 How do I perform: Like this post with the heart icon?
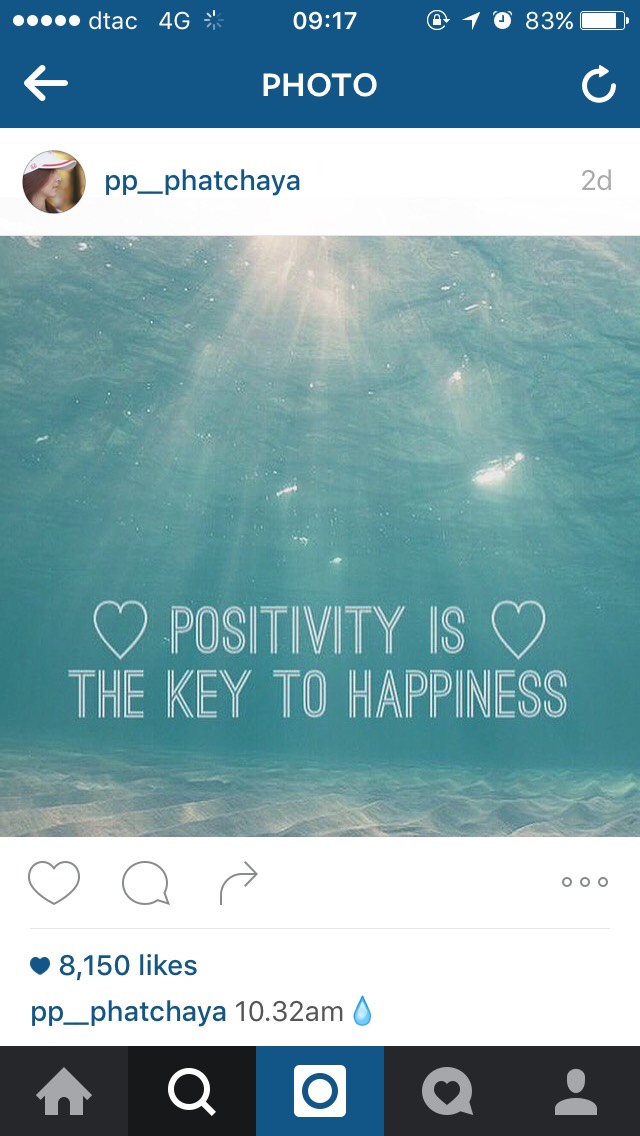[x=54, y=882]
